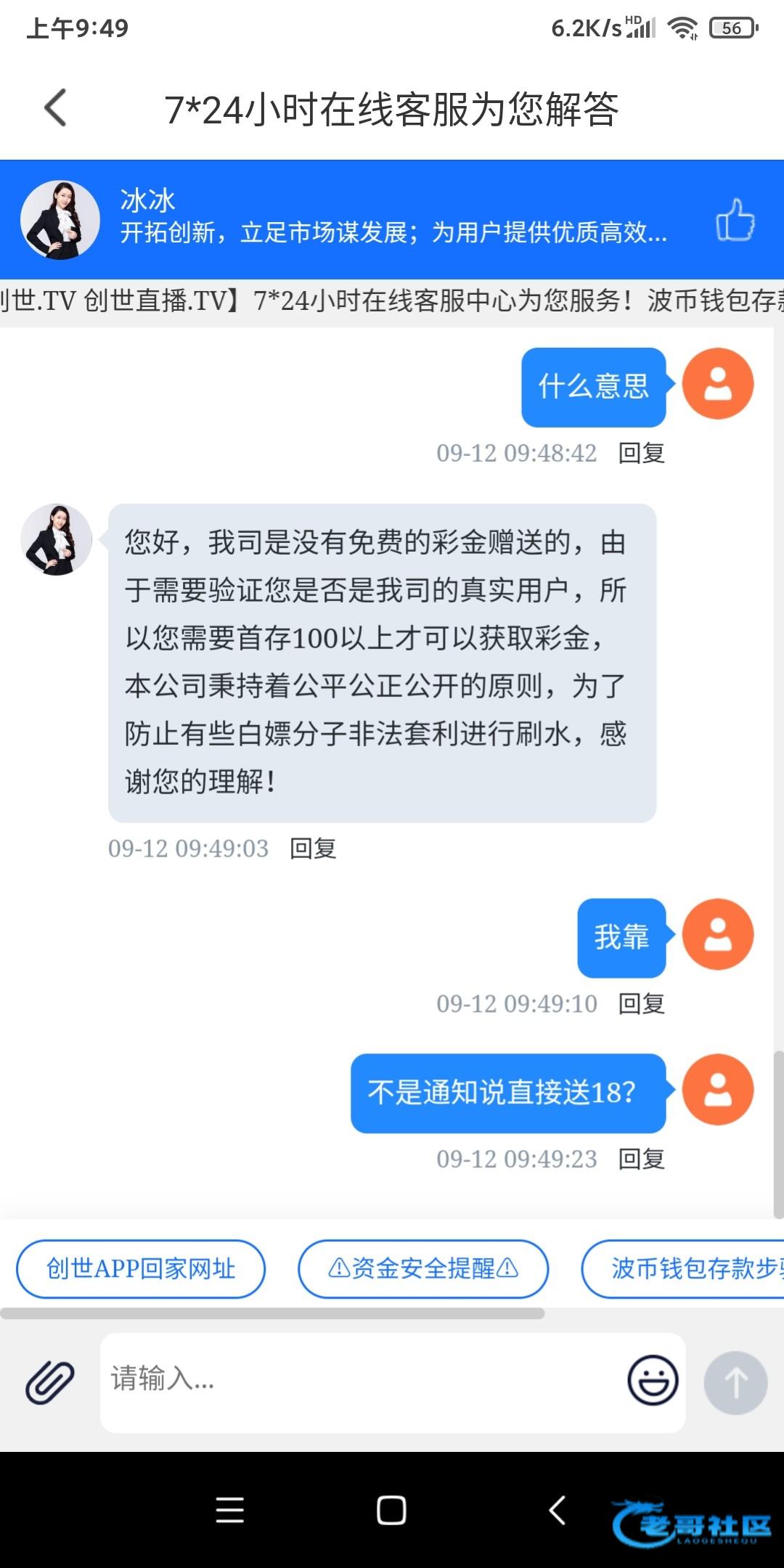Open the emoji picker
This screenshot has width=784, height=1568.
(x=653, y=1380)
